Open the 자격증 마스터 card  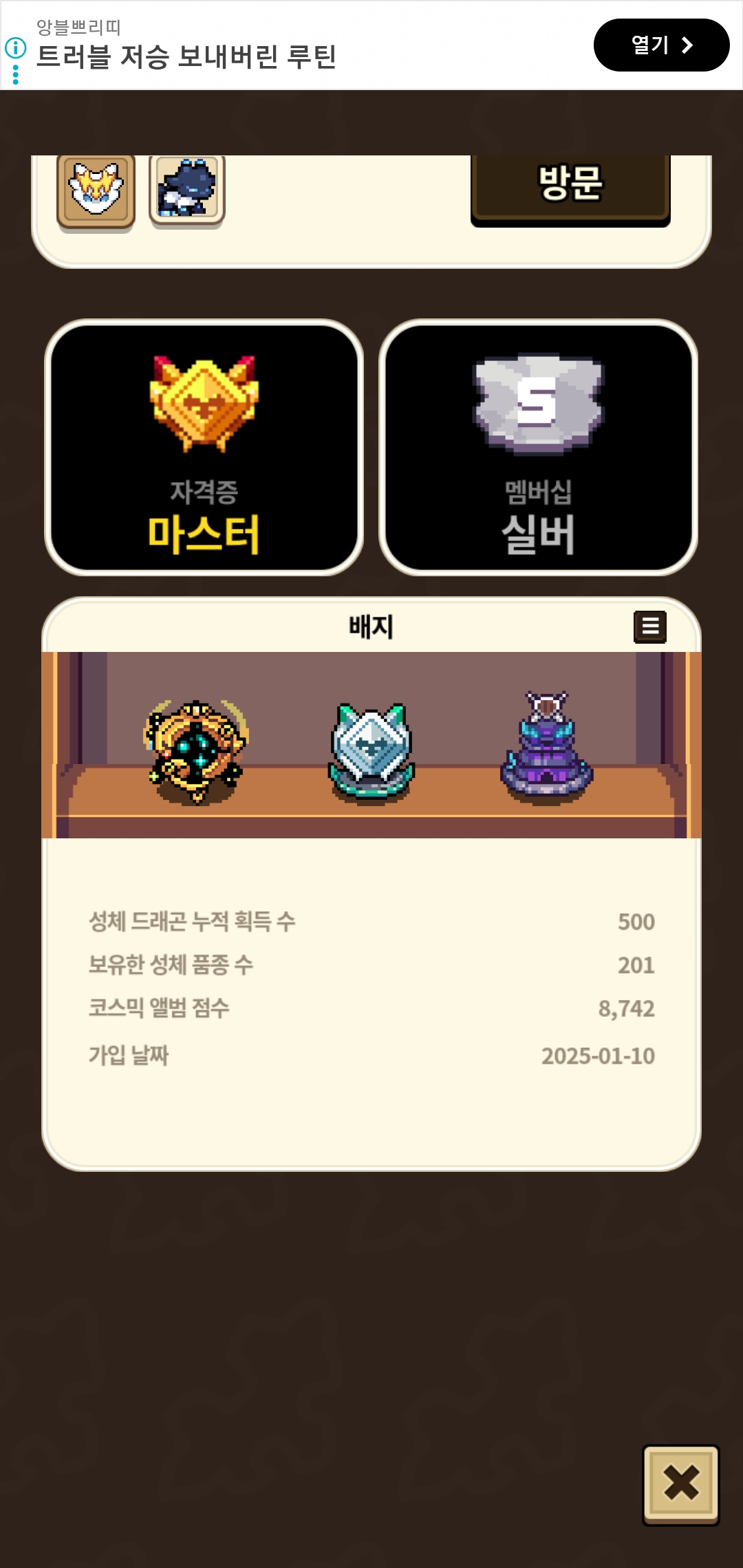(204, 448)
